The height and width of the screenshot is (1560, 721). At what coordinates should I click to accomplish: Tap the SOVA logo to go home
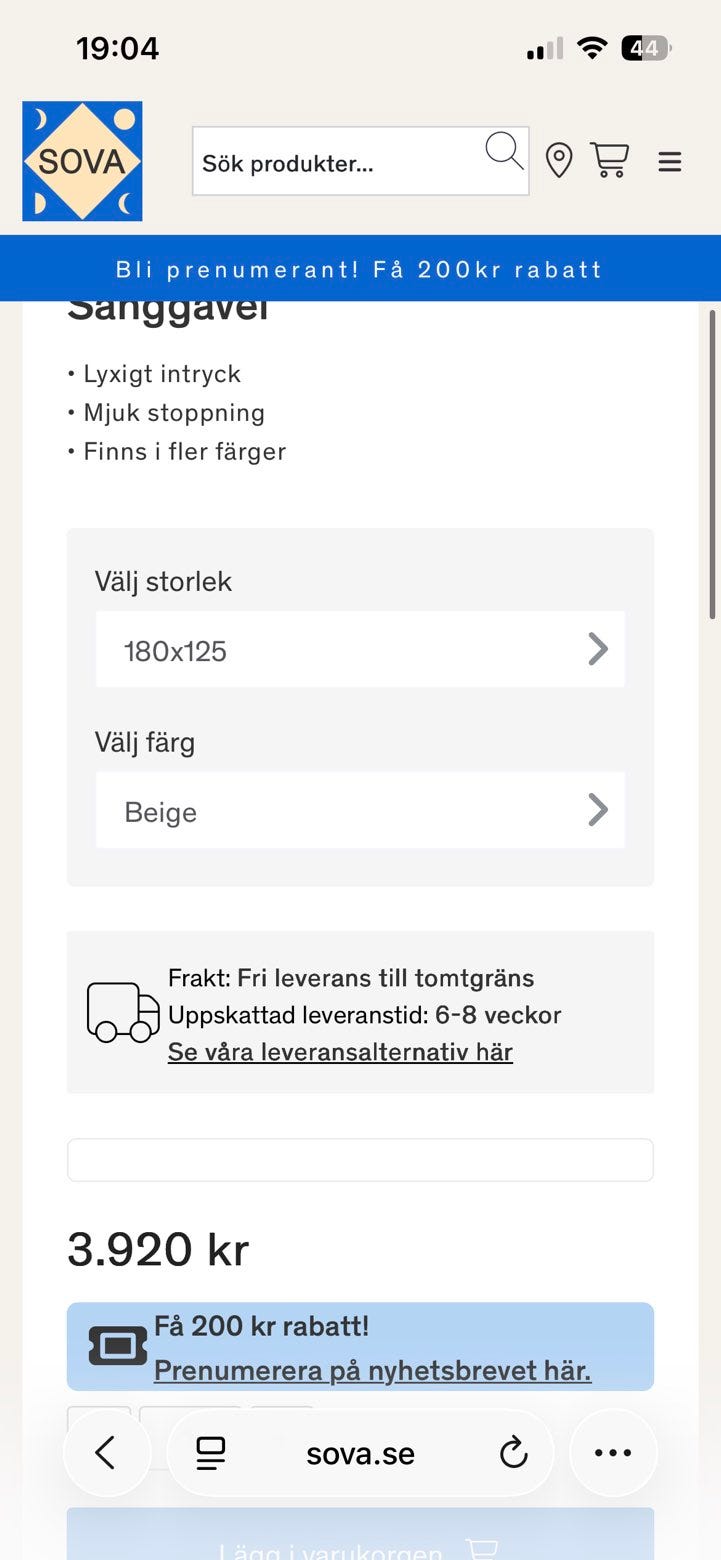(x=82, y=161)
